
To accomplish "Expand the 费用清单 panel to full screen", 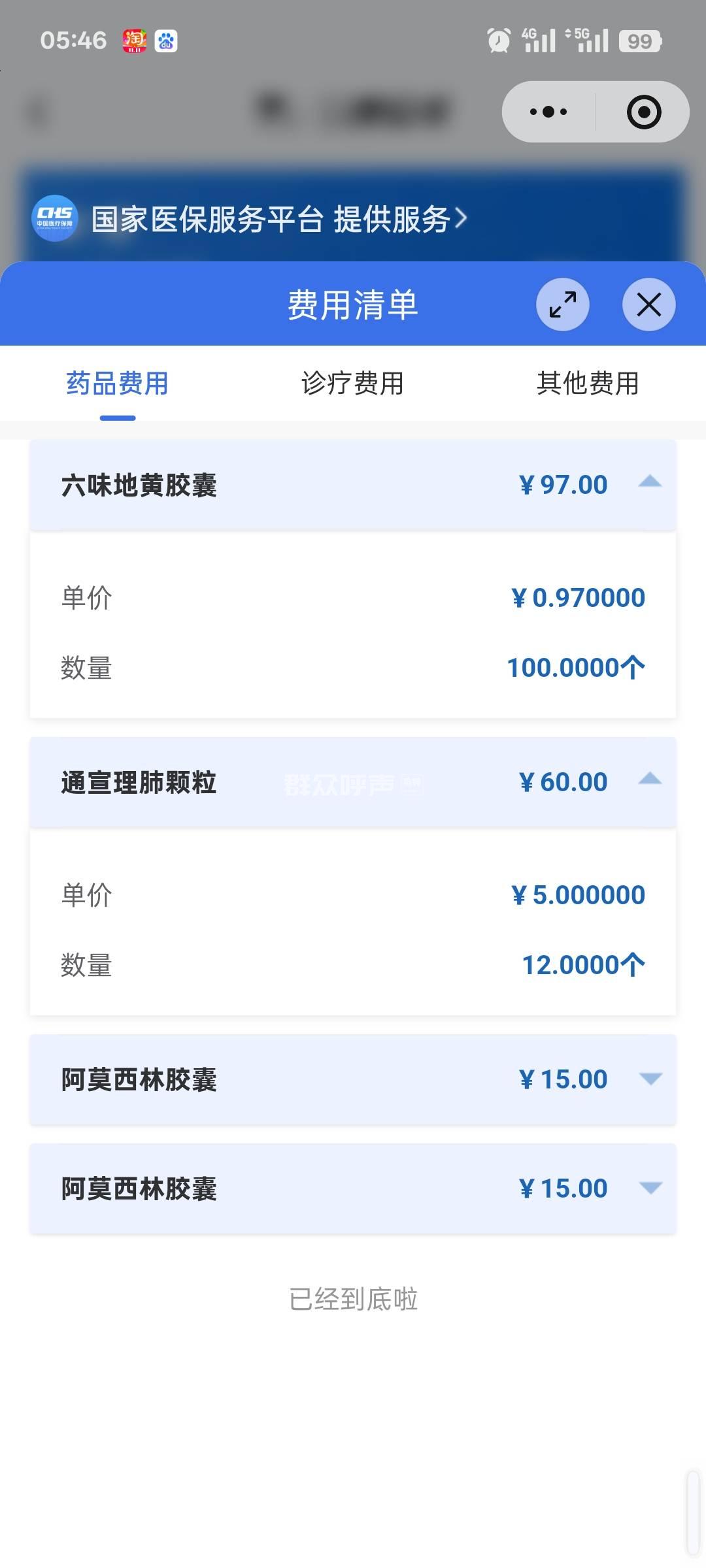I will click(x=562, y=304).
